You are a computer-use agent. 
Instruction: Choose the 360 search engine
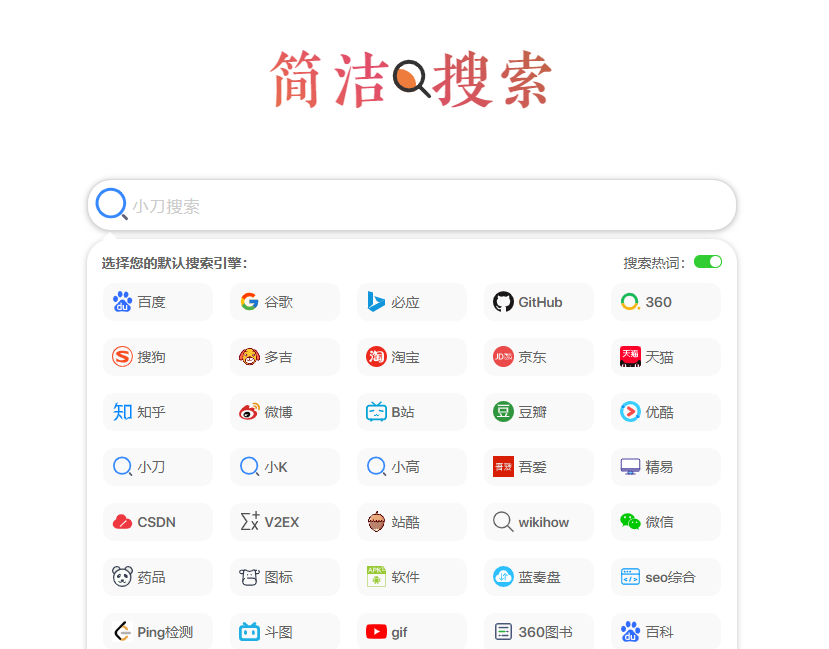665,302
